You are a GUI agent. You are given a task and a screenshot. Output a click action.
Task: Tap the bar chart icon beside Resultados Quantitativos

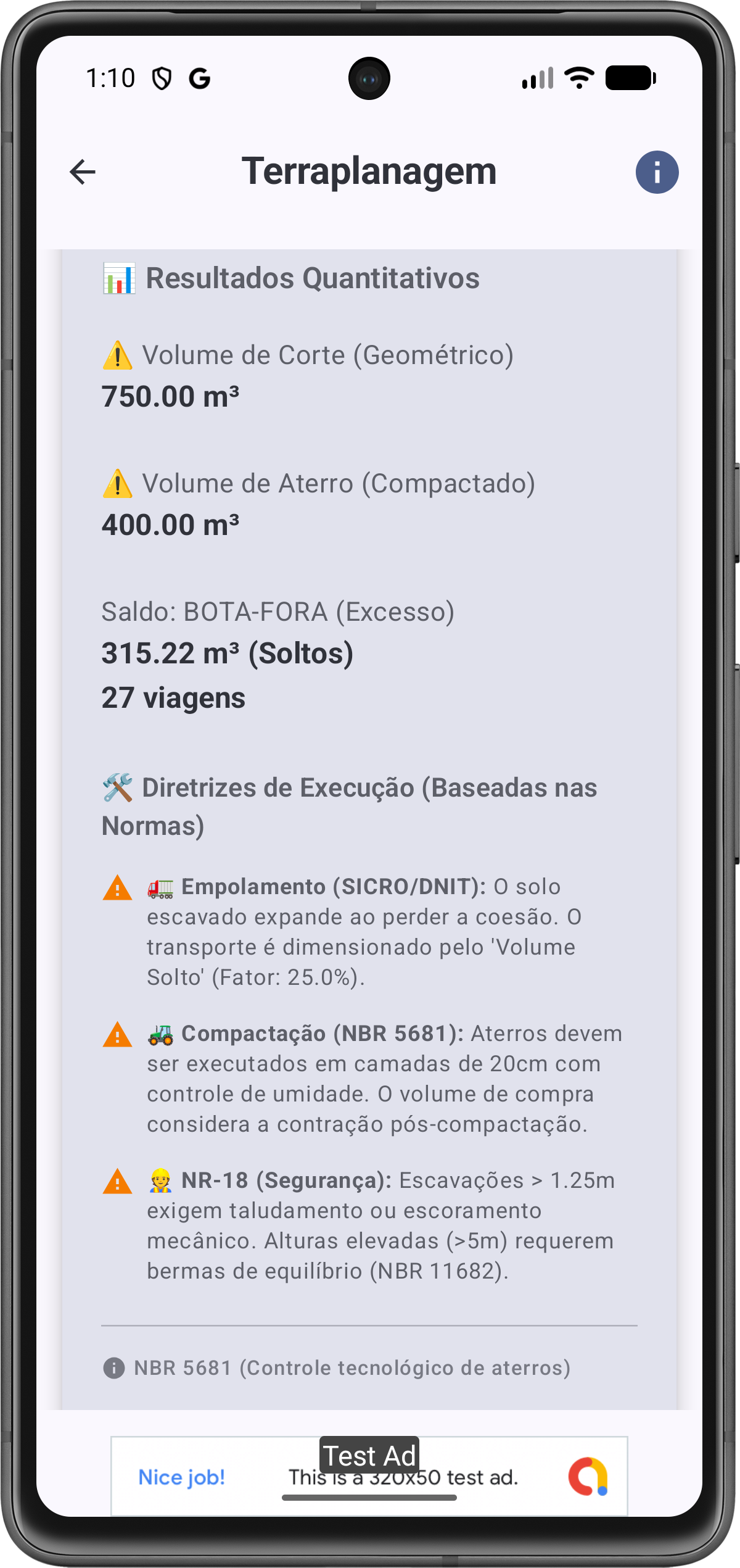[118, 279]
